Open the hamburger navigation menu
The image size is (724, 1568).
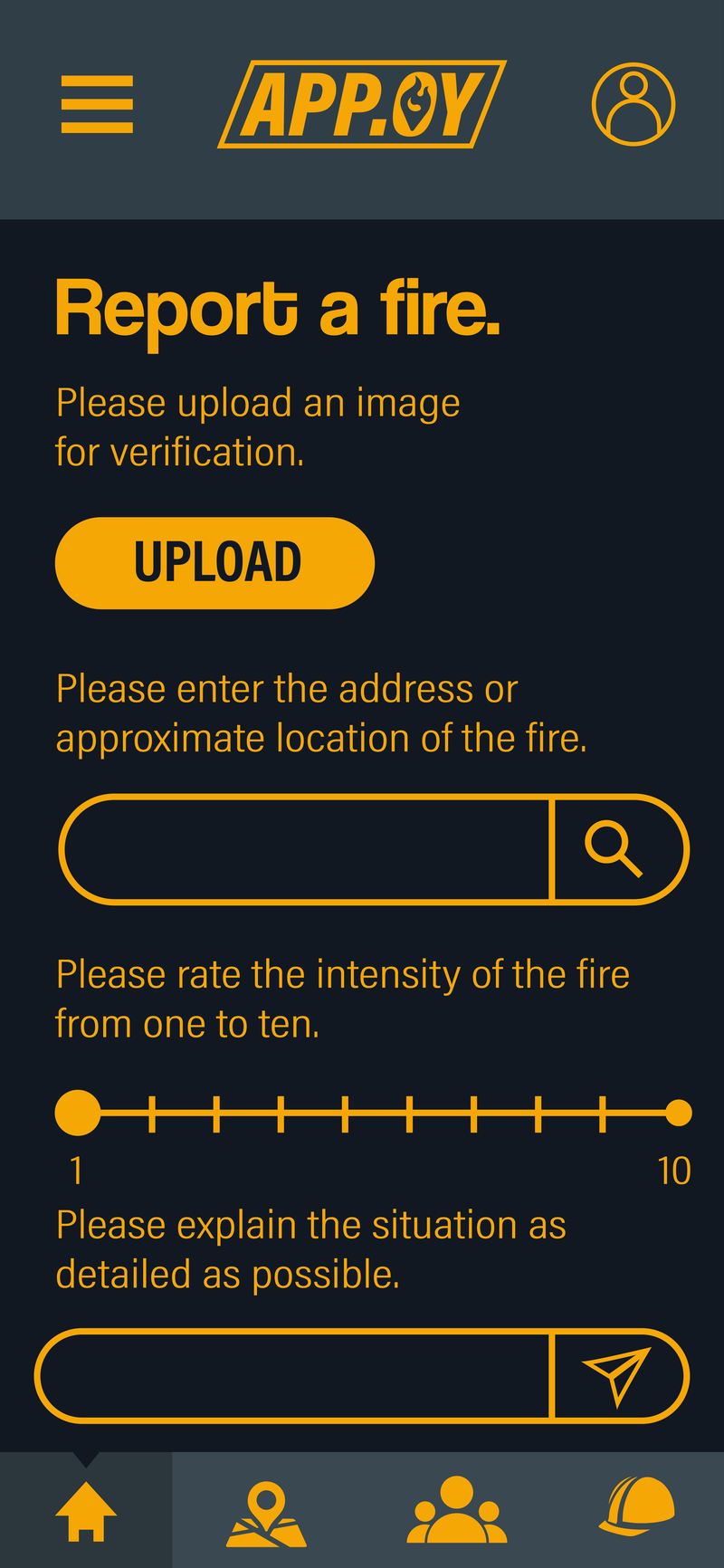click(x=96, y=102)
